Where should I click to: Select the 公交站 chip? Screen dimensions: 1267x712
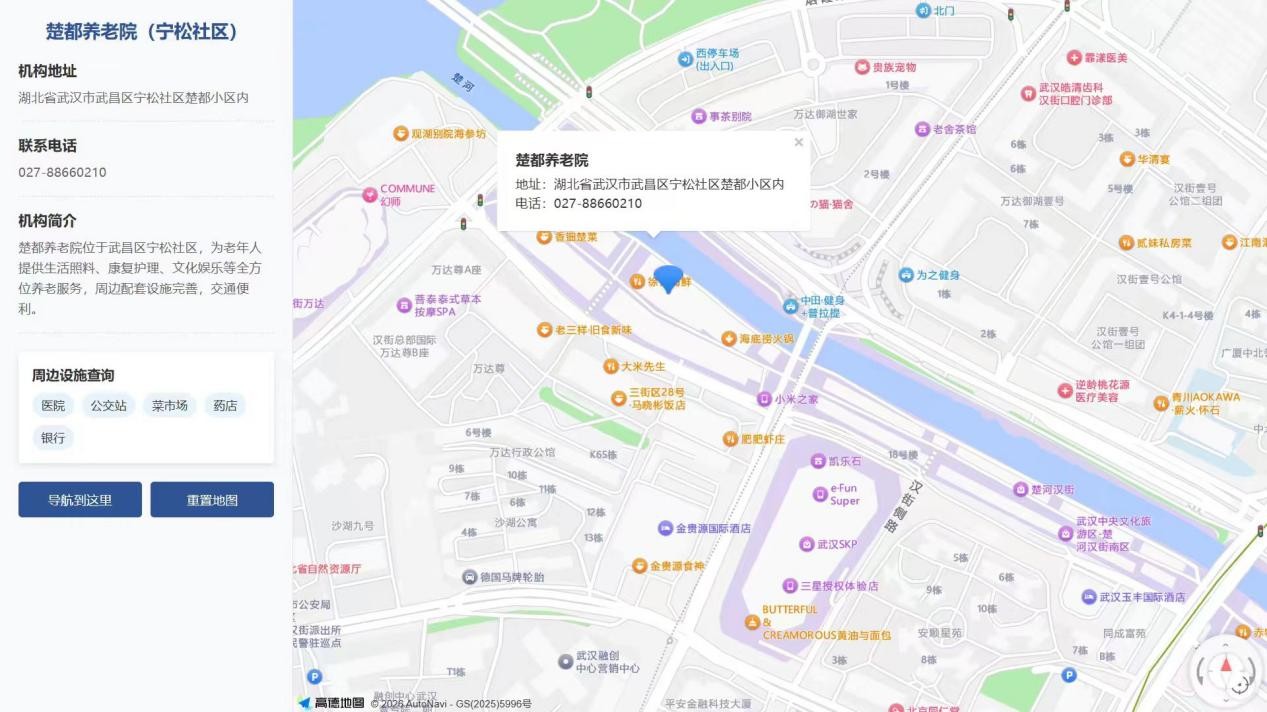pos(108,406)
